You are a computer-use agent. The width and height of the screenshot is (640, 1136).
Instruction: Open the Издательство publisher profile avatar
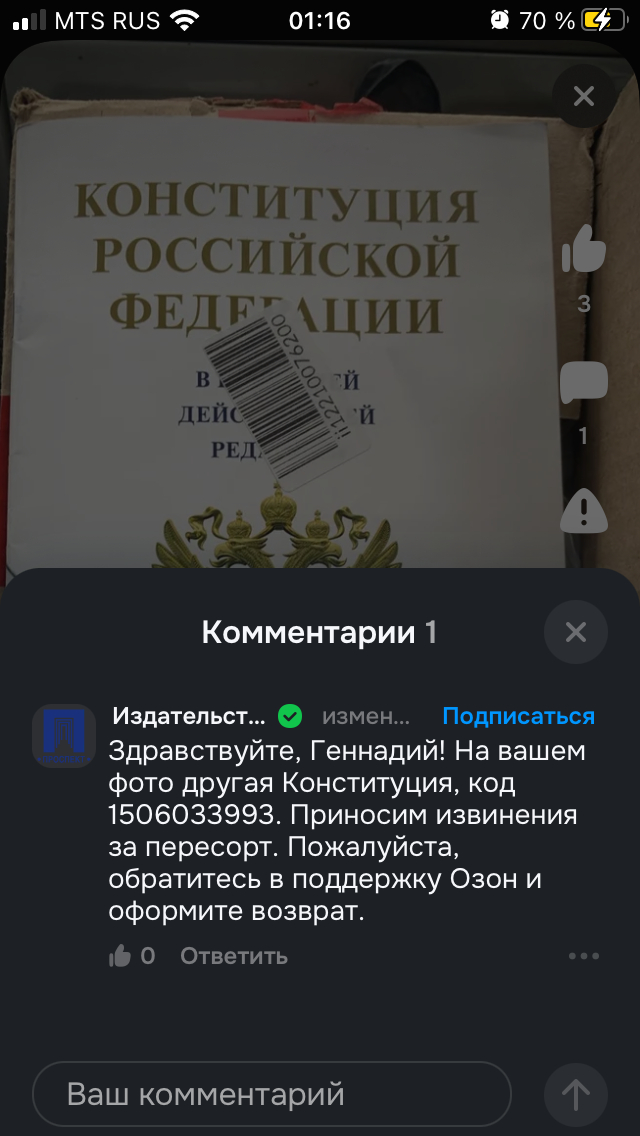tap(64, 736)
